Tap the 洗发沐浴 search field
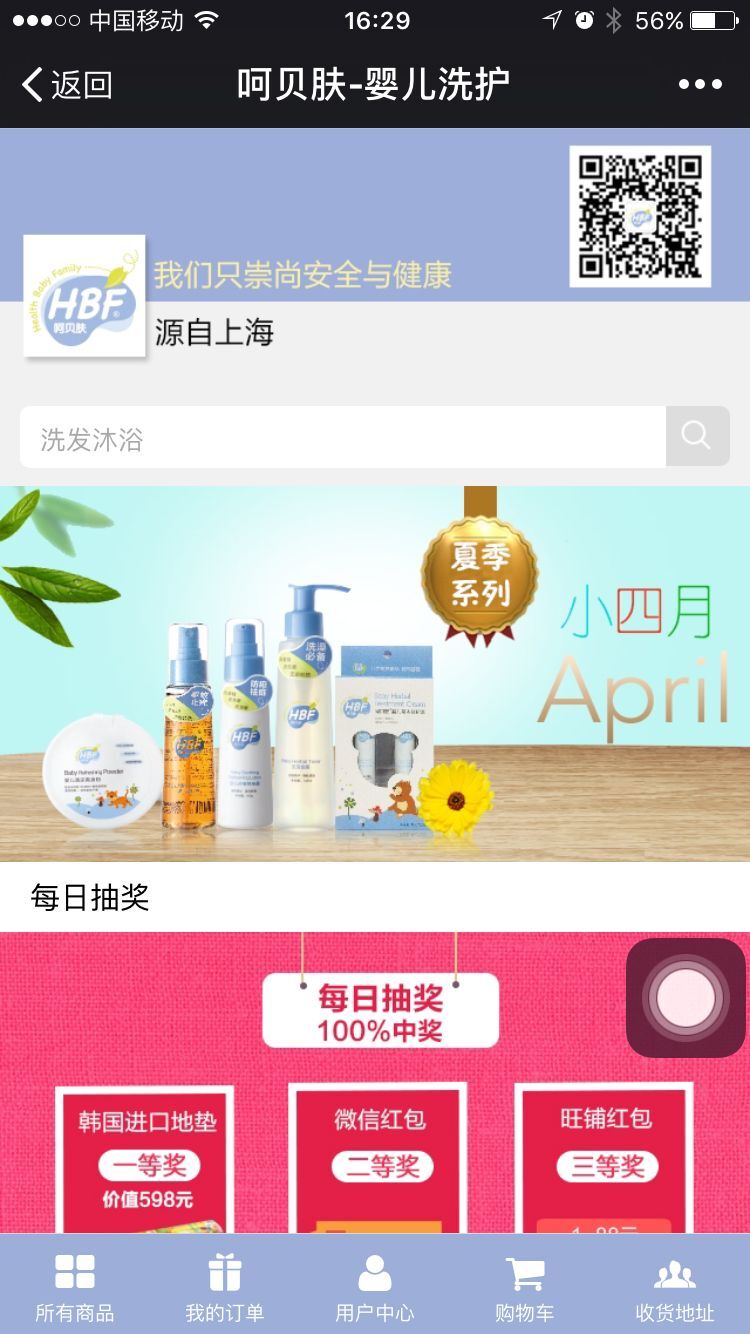Viewport: 750px width, 1334px height. [x=342, y=438]
